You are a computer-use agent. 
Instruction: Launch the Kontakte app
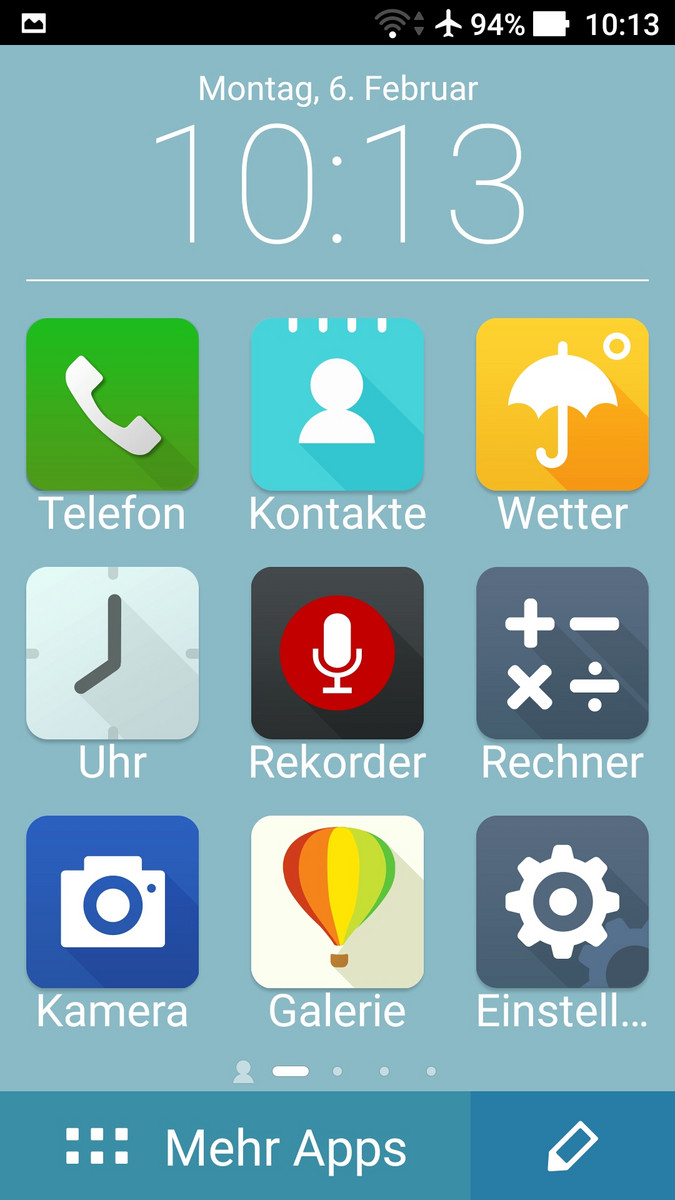point(337,404)
